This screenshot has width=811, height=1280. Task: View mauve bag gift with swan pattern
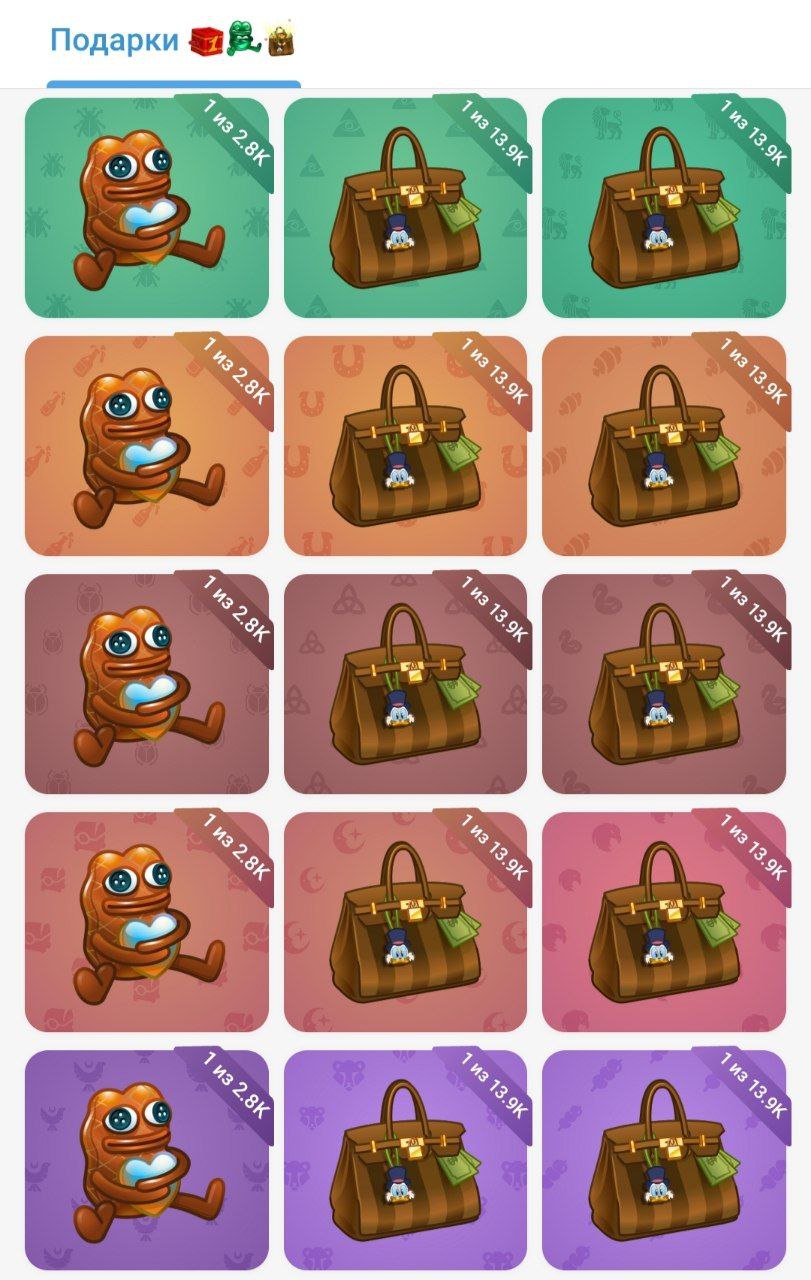point(663,684)
